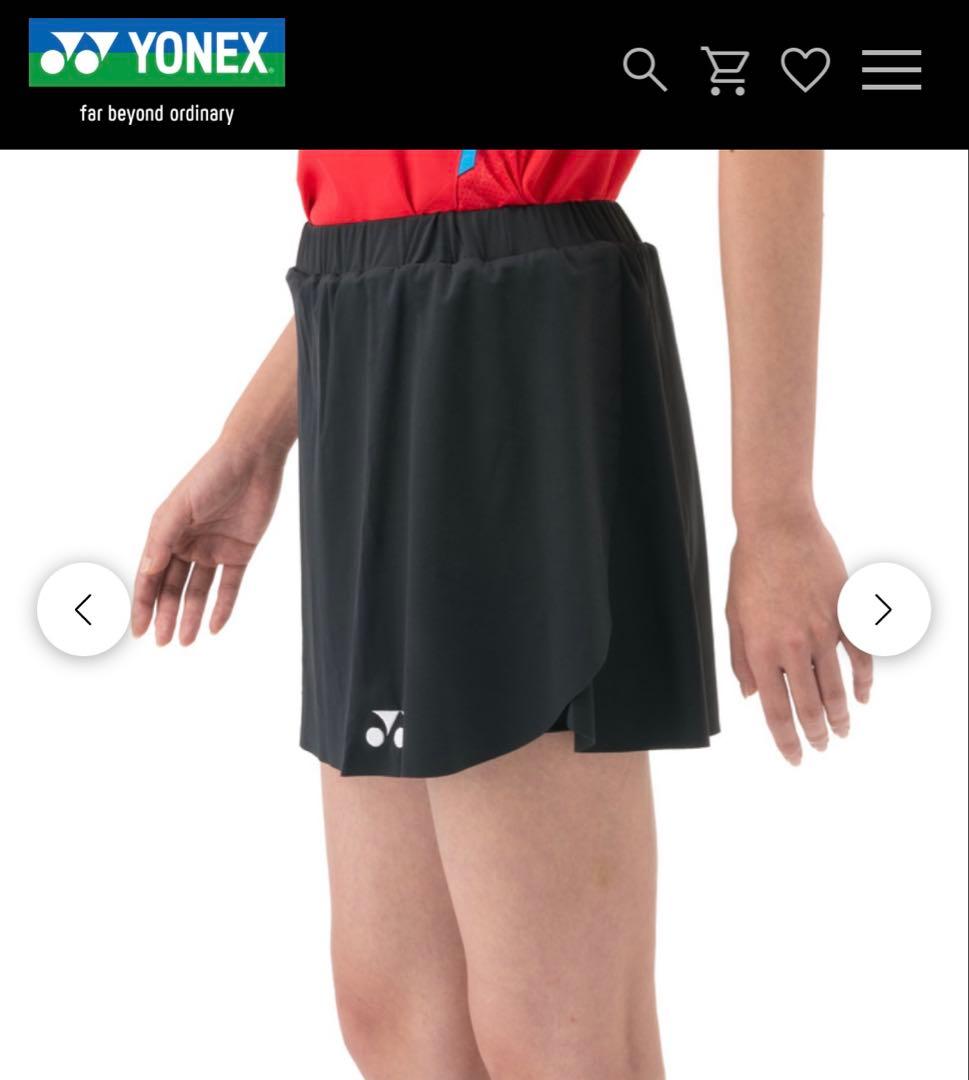
Task: Select the magnifying glass search icon
Action: [x=646, y=70]
